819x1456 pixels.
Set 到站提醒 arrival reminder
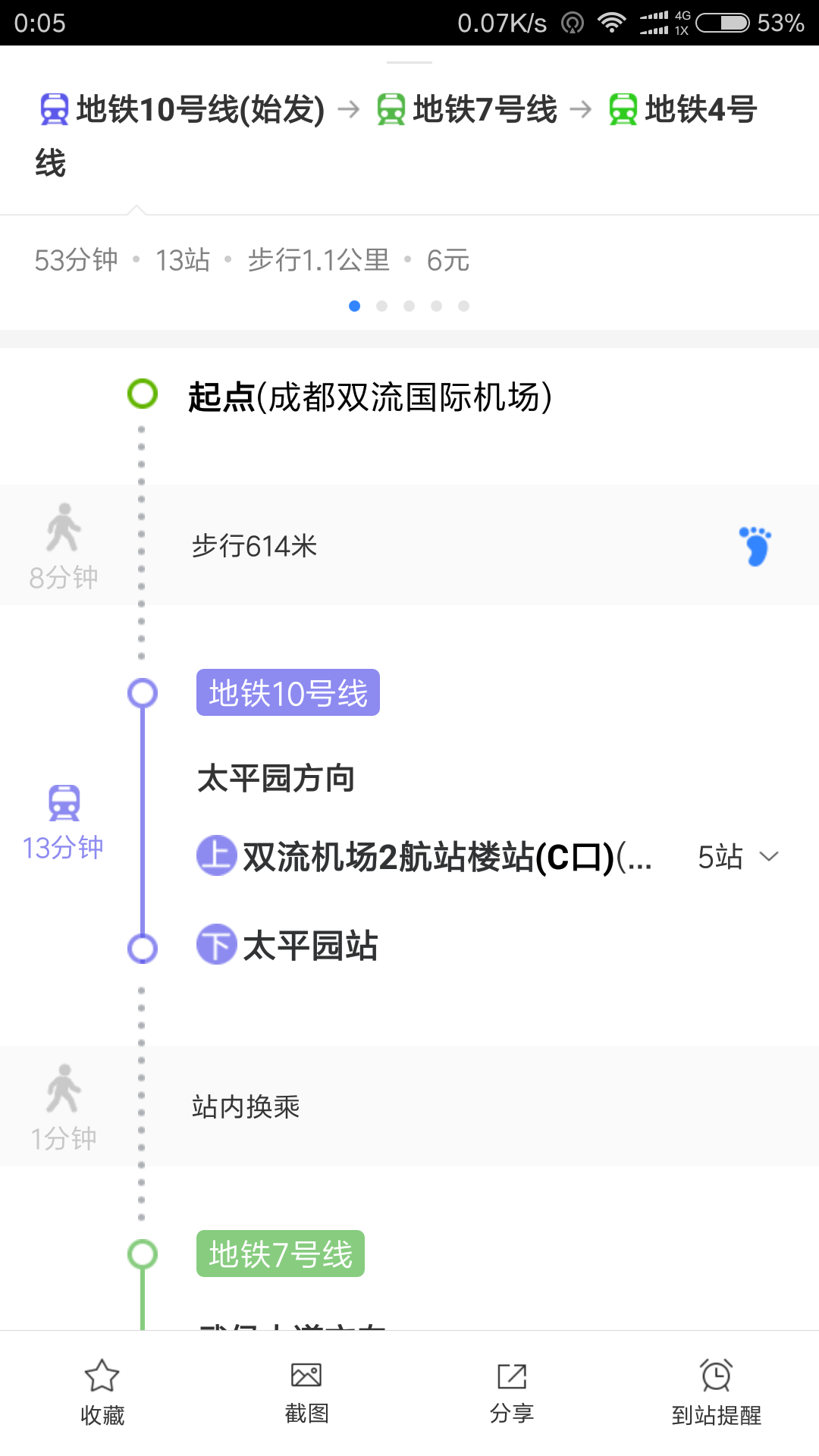(716, 1392)
